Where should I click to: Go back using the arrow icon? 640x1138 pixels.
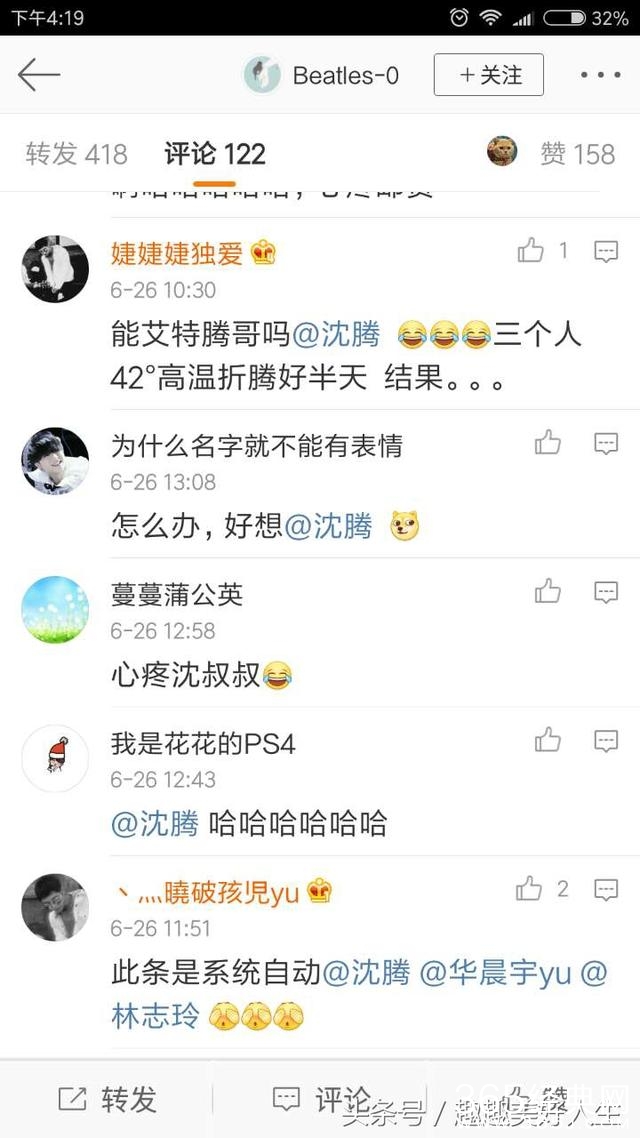(39, 75)
